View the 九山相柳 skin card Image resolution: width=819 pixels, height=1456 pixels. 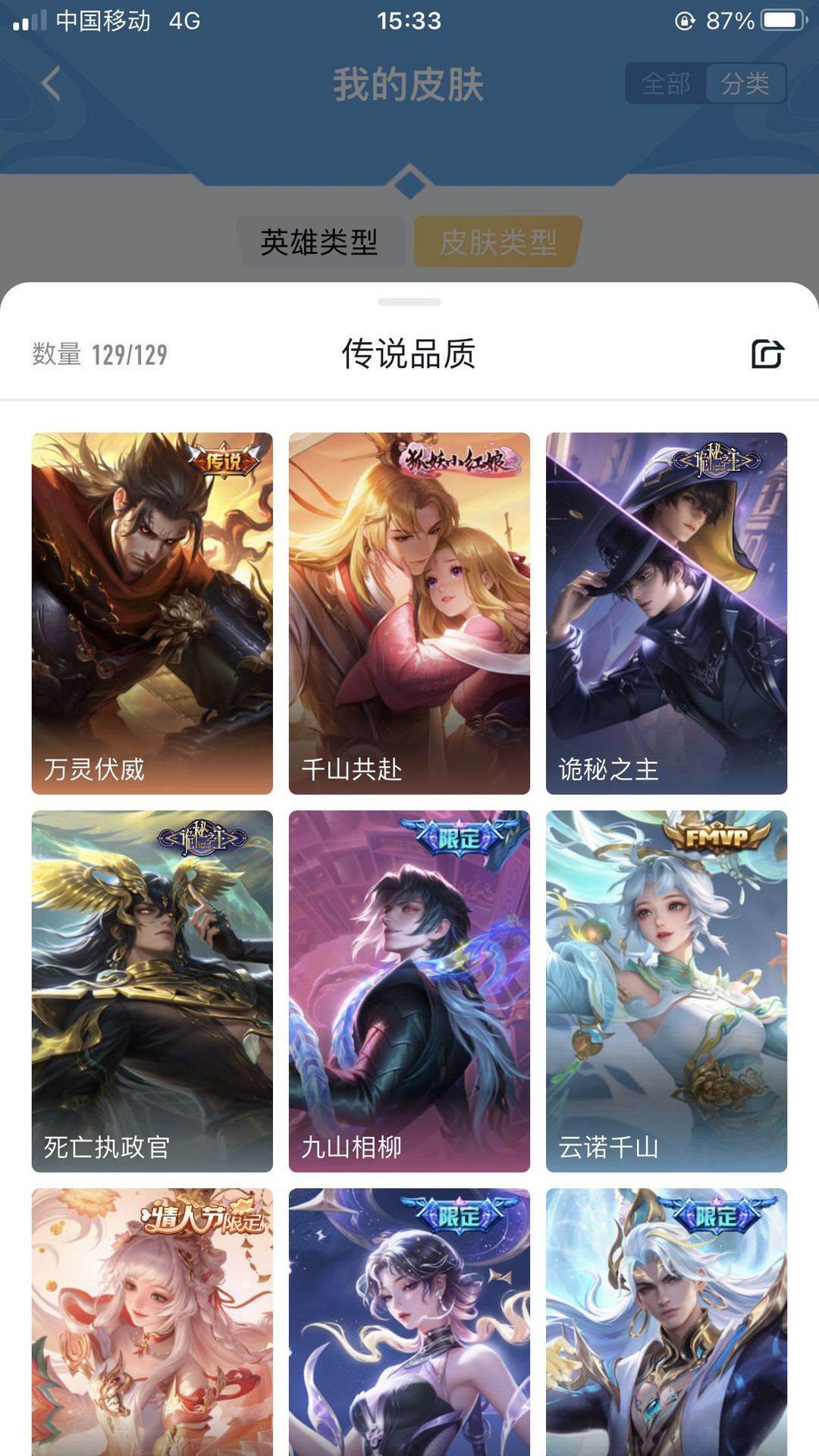pos(409,990)
